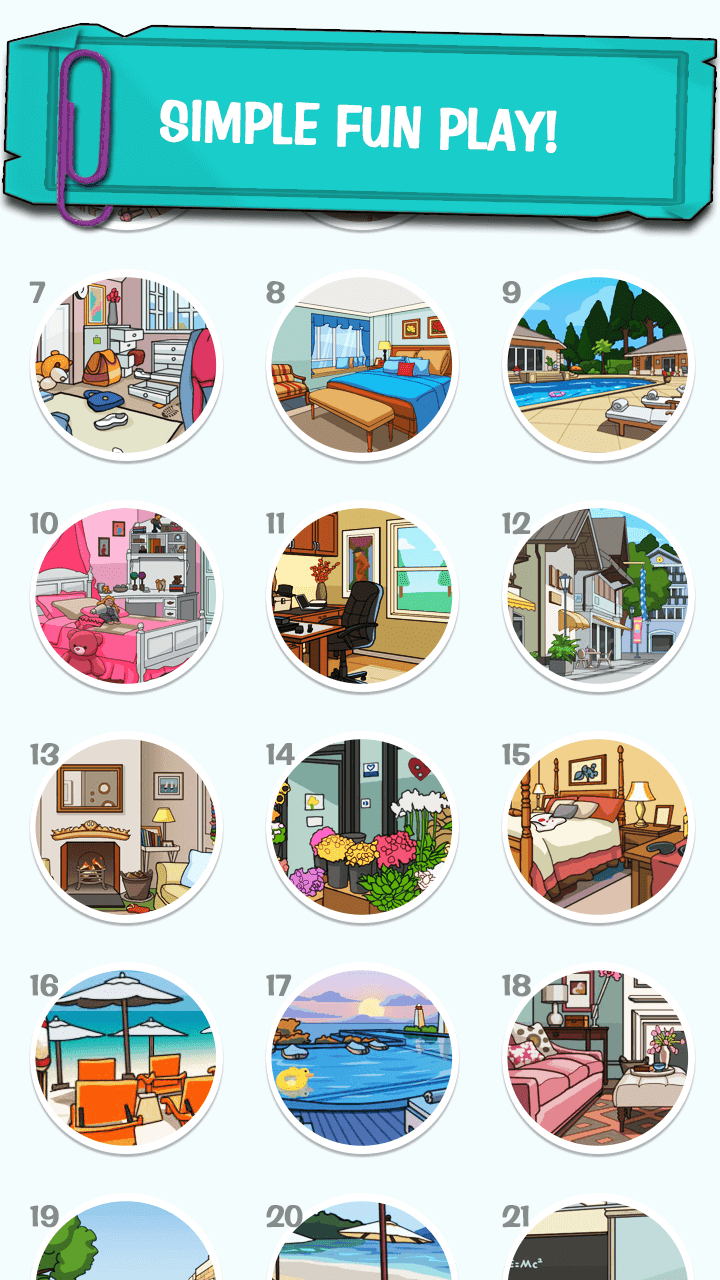Open level 16 beach umbrellas scene
Image resolution: width=720 pixels, height=1280 pixels.
click(126, 1058)
